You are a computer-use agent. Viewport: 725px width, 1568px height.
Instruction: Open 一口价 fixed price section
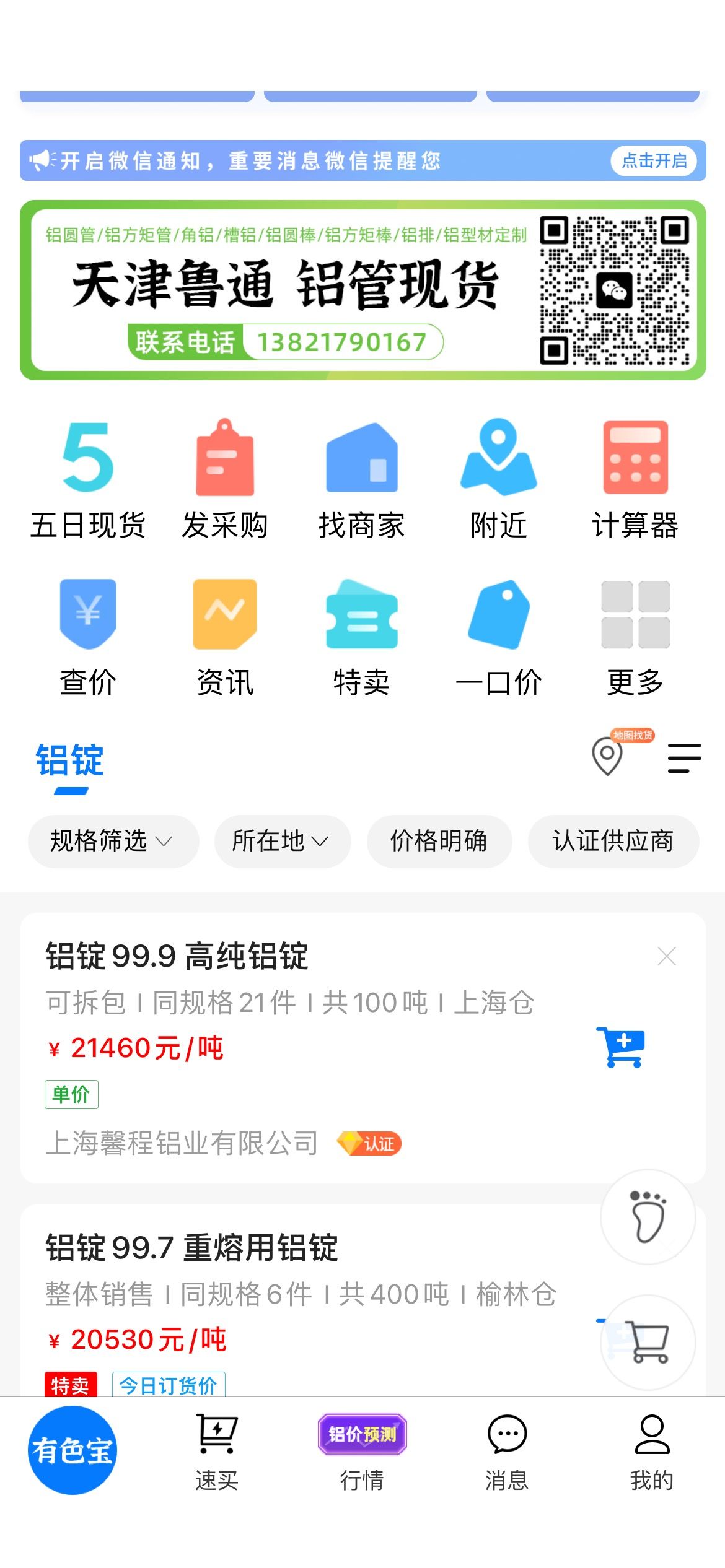pyautogui.click(x=499, y=638)
